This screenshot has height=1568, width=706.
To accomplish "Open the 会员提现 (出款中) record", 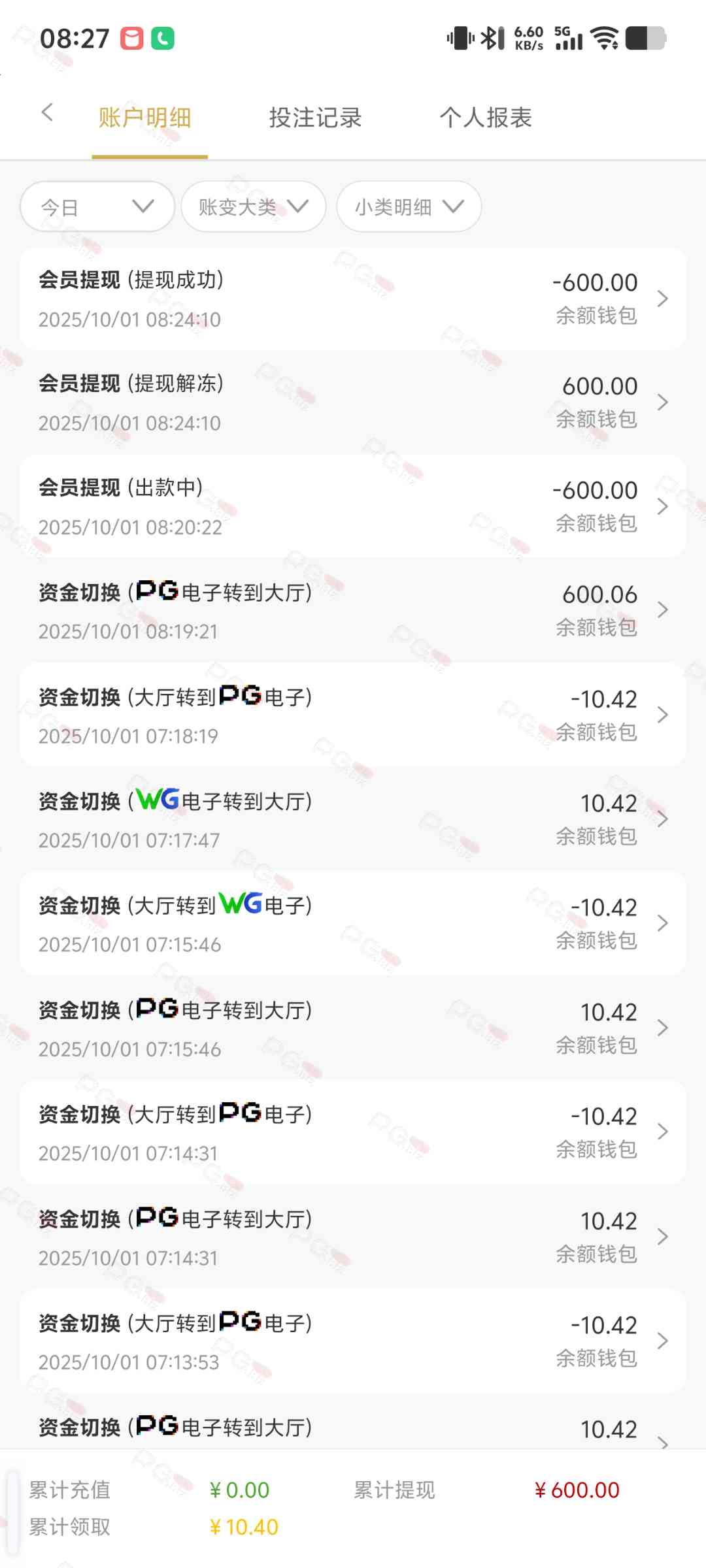I will click(353, 506).
